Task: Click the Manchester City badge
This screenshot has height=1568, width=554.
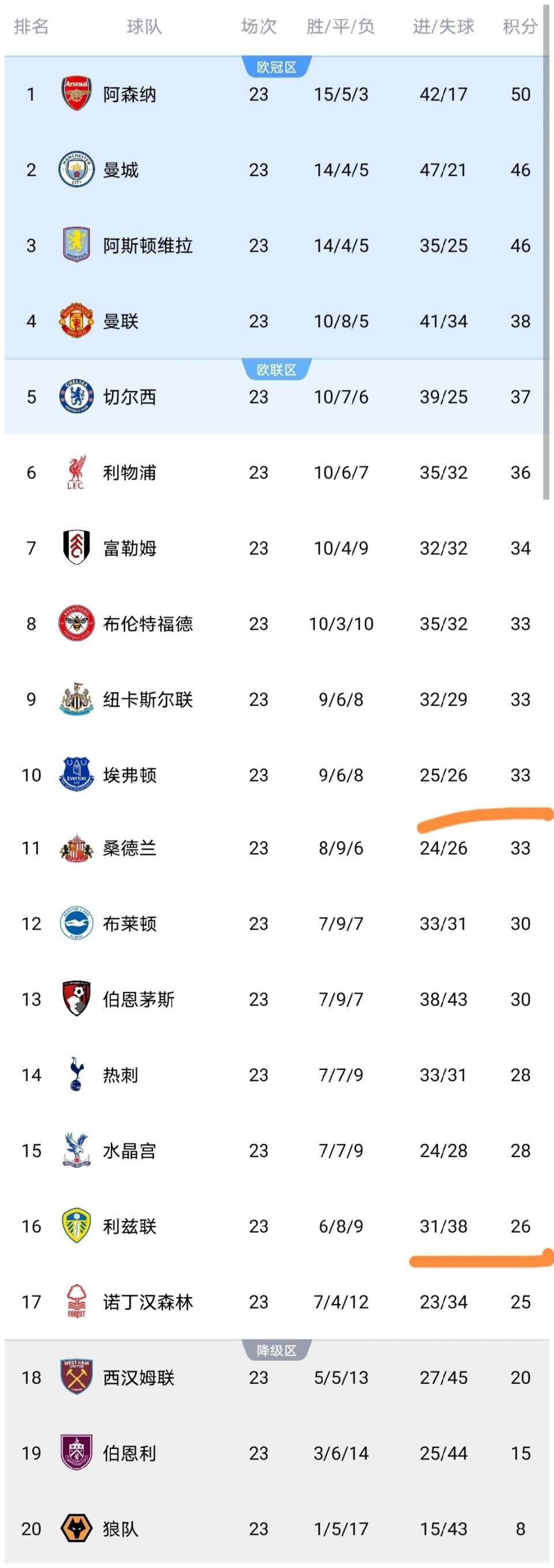Action: coord(76,170)
